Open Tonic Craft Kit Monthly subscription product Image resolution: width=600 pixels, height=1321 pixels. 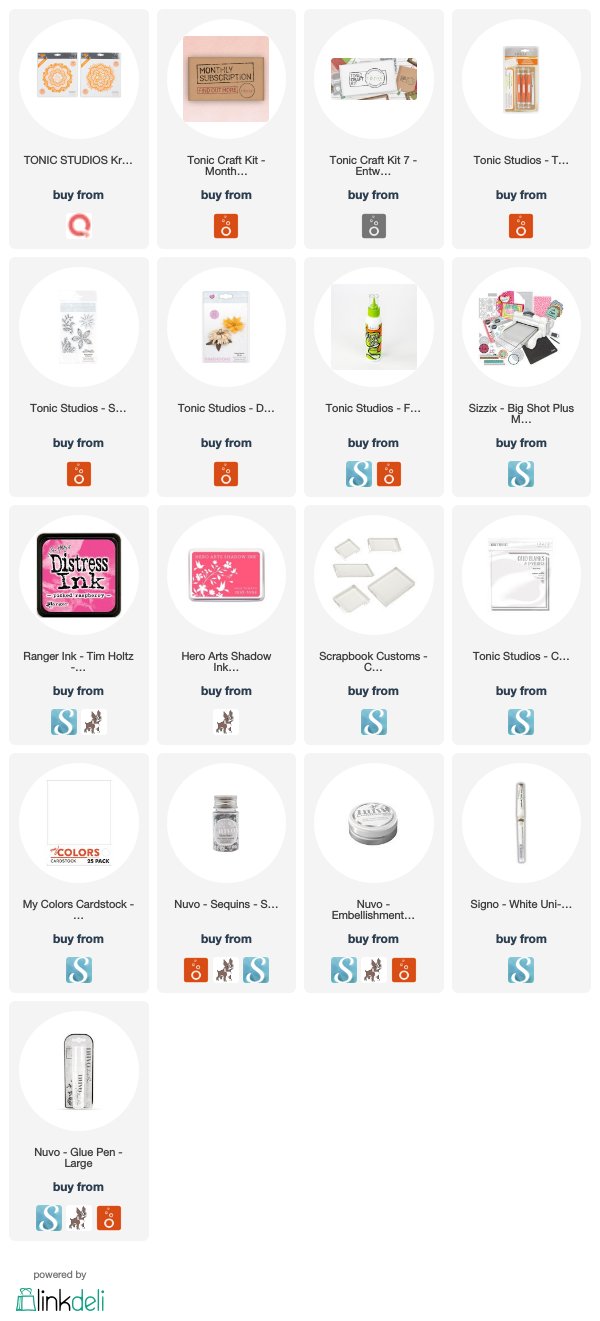pyautogui.click(x=226, y=128)
